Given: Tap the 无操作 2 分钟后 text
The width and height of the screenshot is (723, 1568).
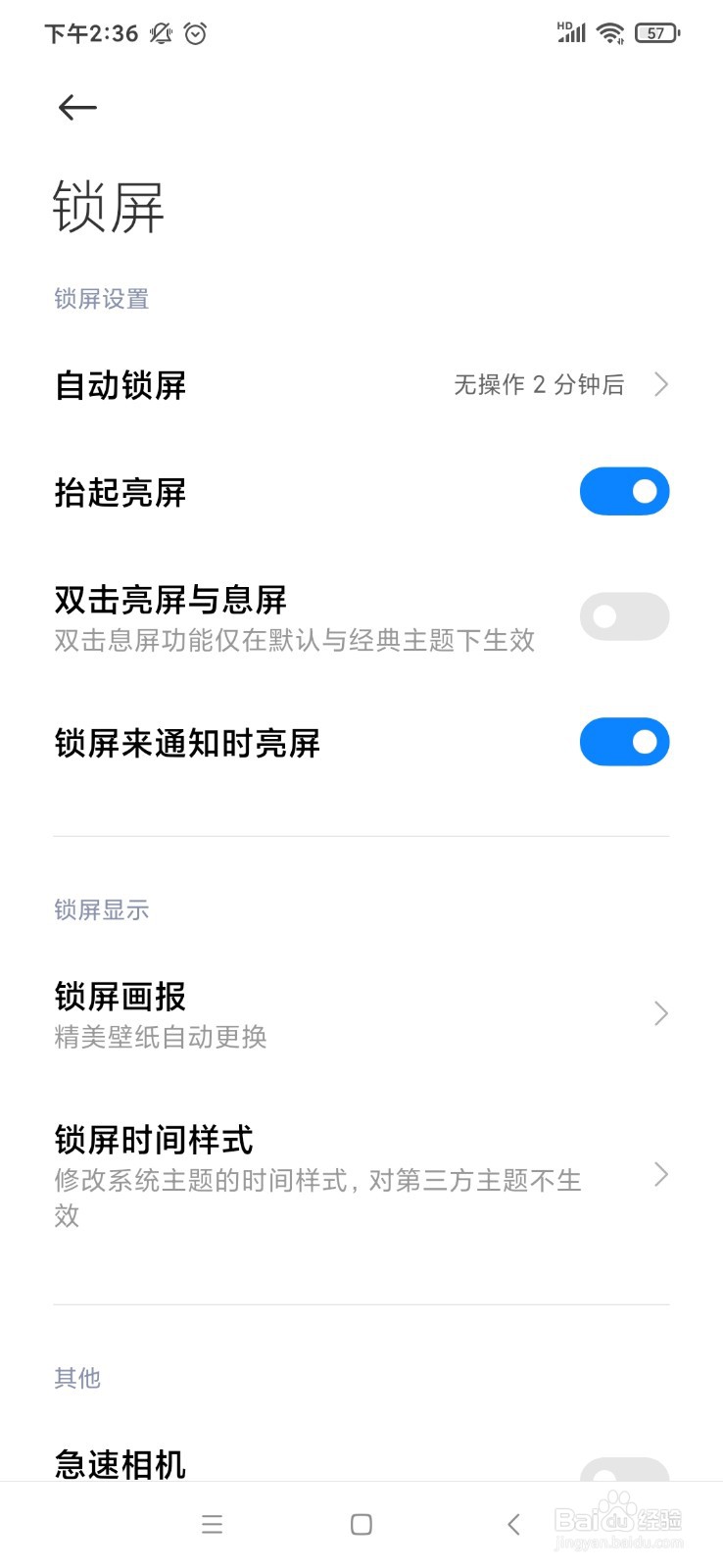Looking at the screenshot, I should click(538, 385).
